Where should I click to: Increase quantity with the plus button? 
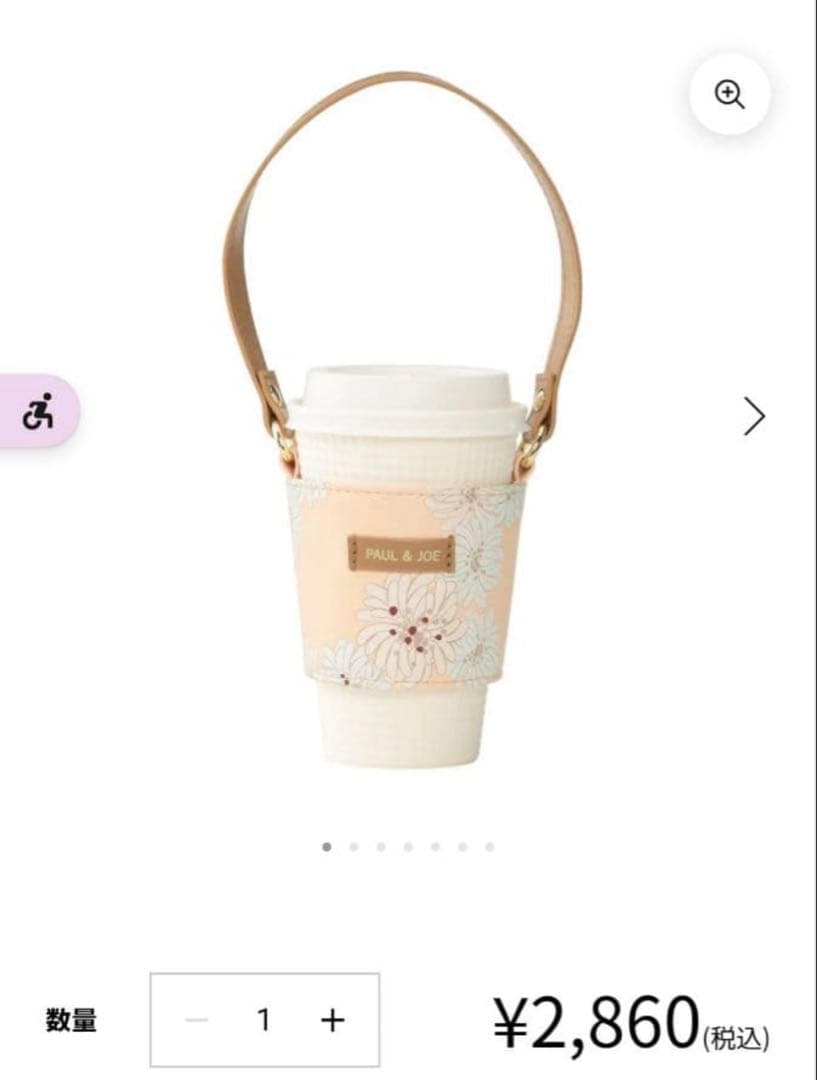point(332,1020)
